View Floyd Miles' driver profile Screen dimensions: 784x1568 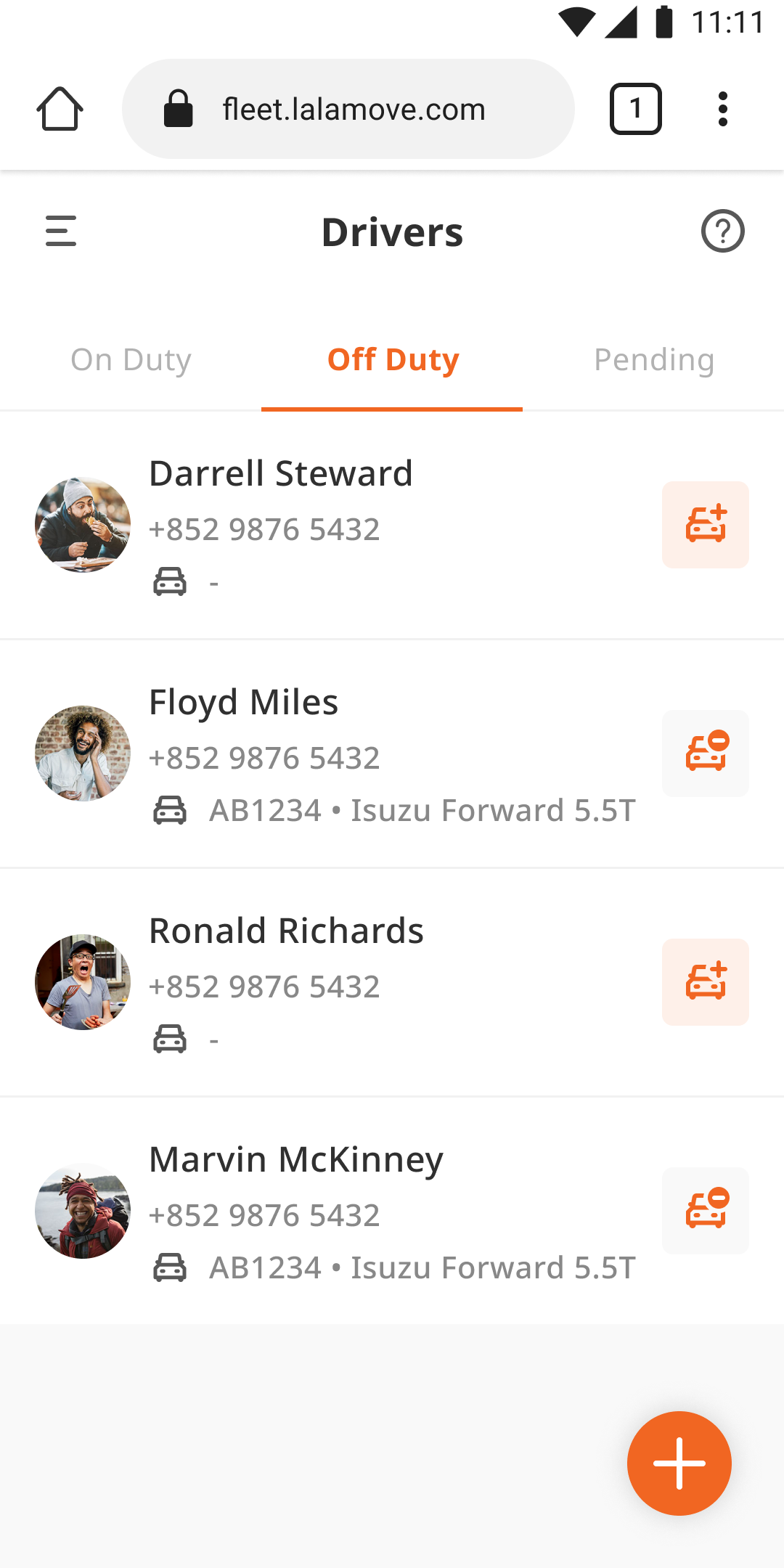pos(244,703)
